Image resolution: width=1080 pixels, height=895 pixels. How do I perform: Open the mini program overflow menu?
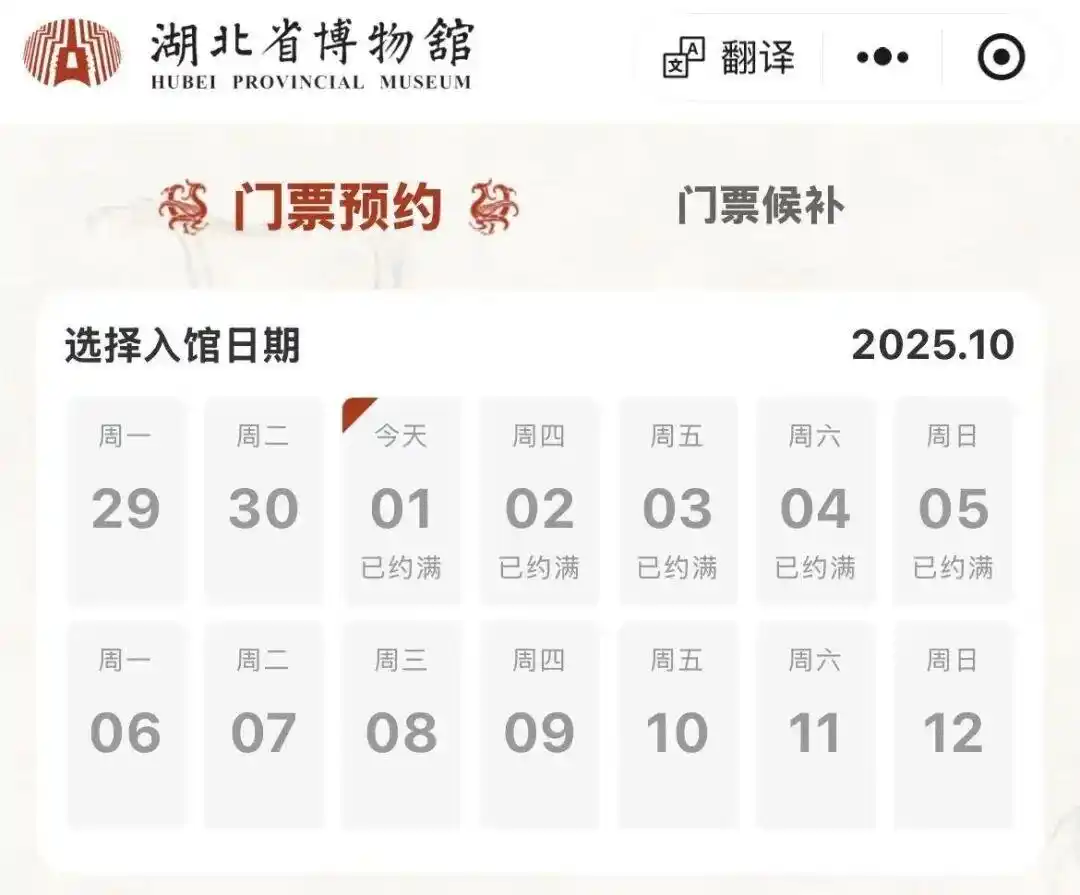(882, 58)
